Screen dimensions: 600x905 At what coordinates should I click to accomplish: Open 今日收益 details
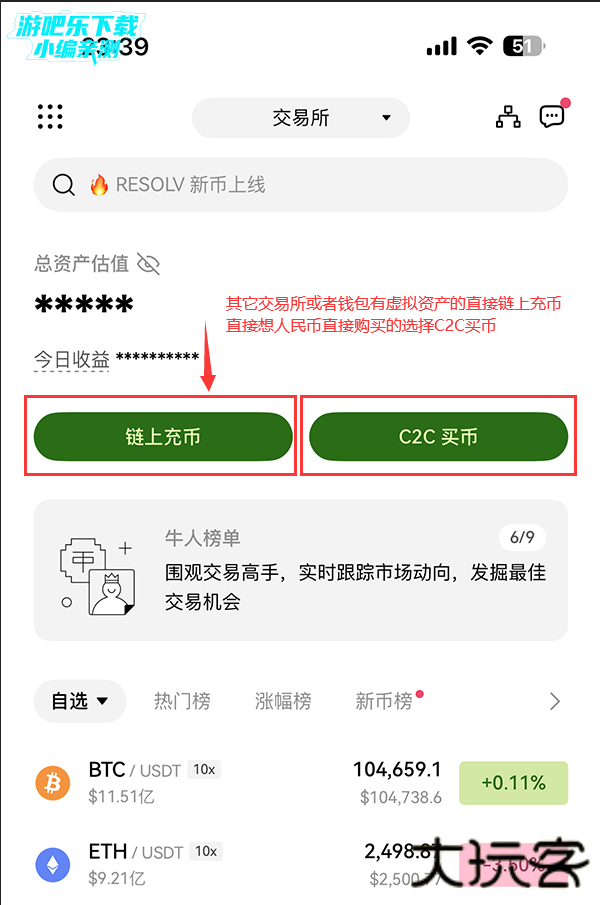[x=72, y=359]
